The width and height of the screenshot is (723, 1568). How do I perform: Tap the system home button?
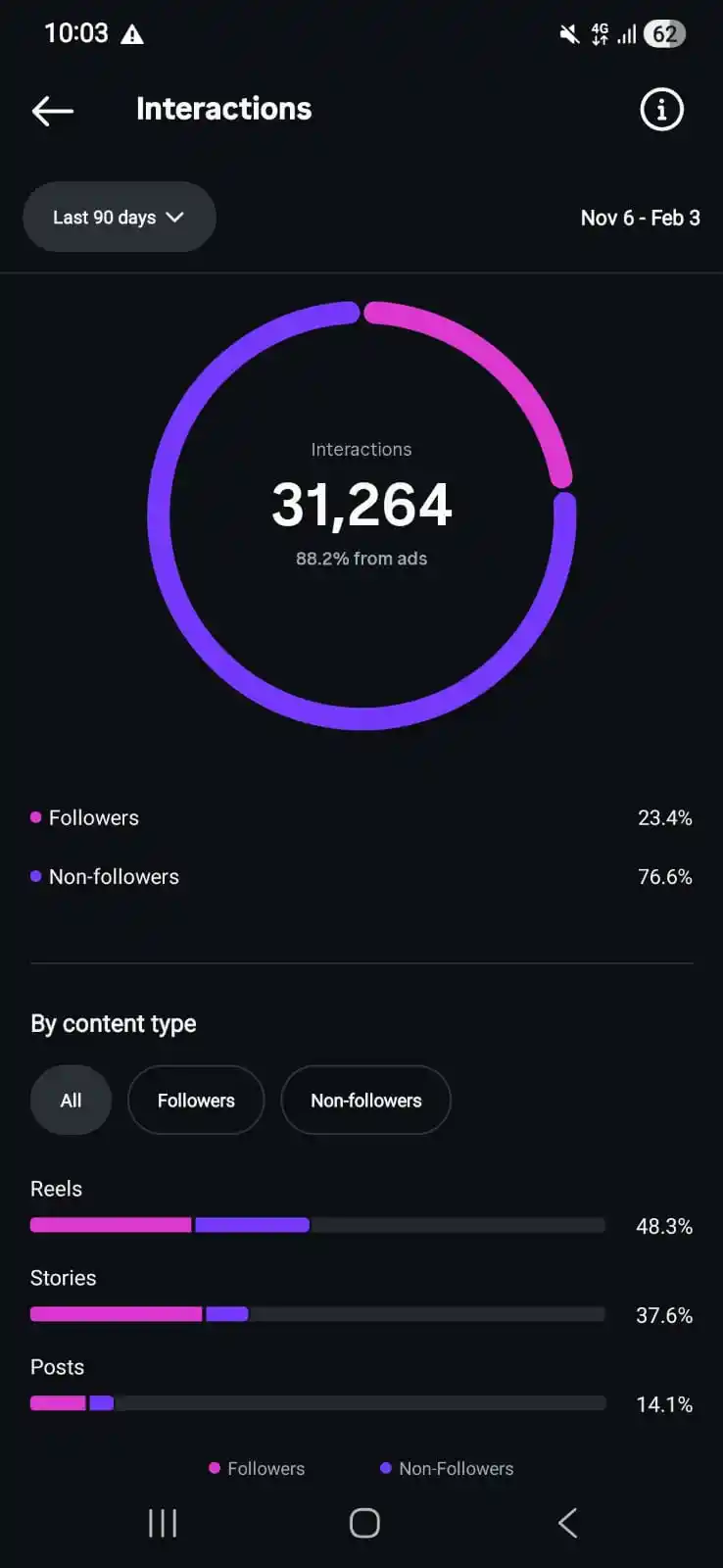(x=364, y=1523)
